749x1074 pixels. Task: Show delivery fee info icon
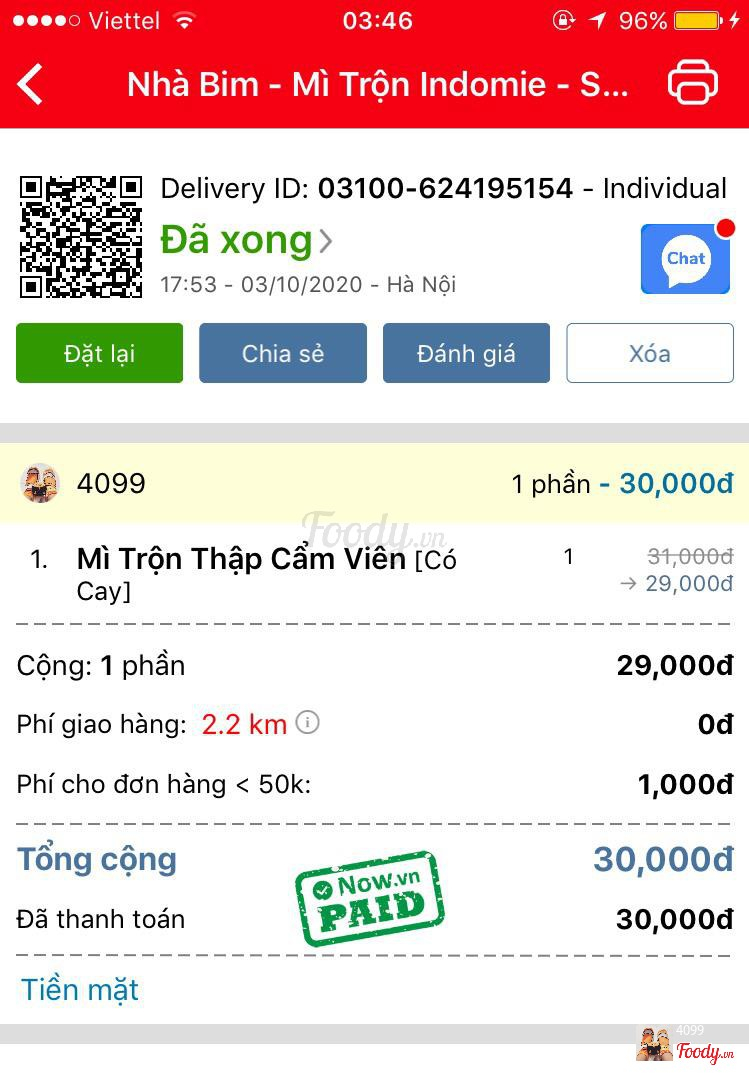(308, 722)
